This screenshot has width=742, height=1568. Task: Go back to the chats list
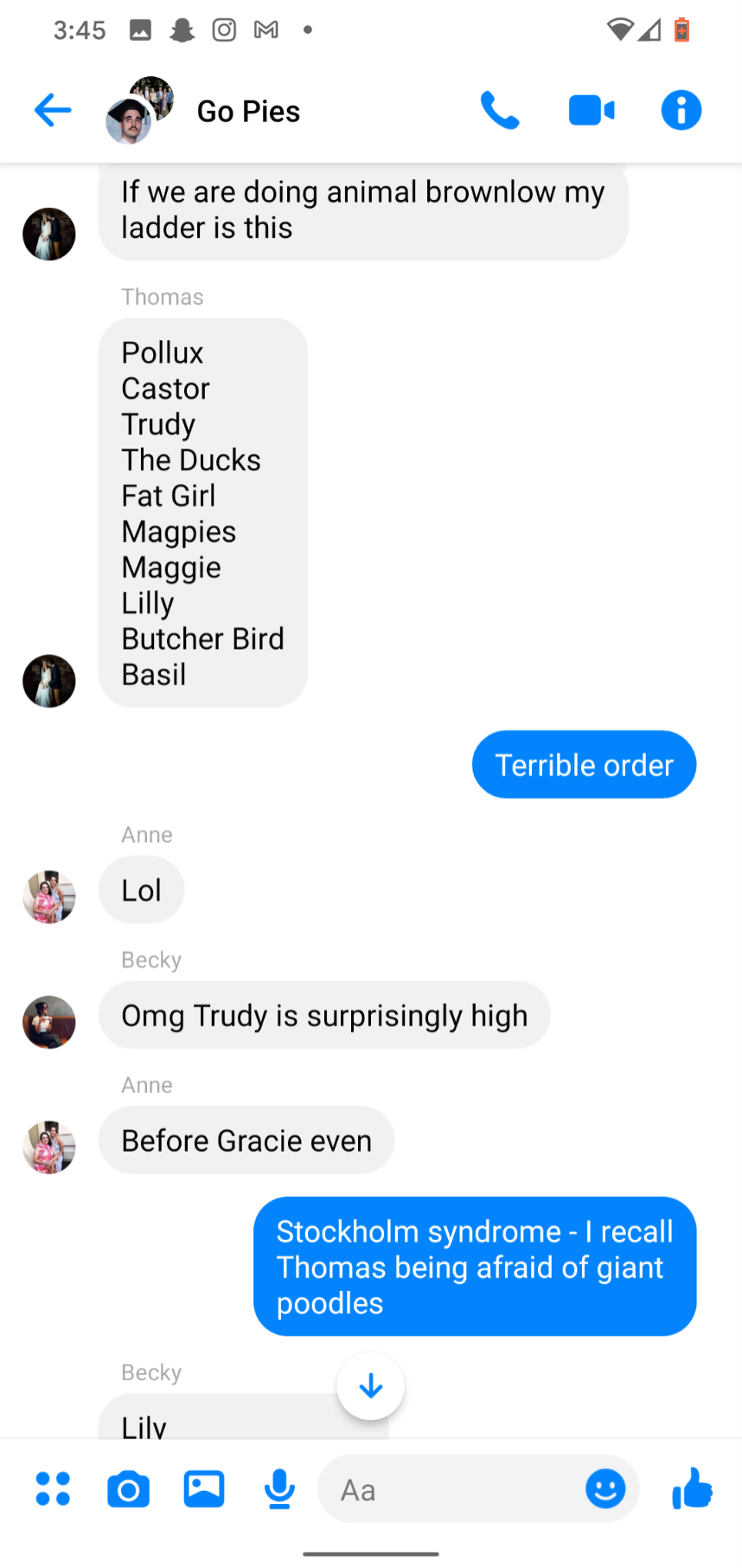[53, 111]
